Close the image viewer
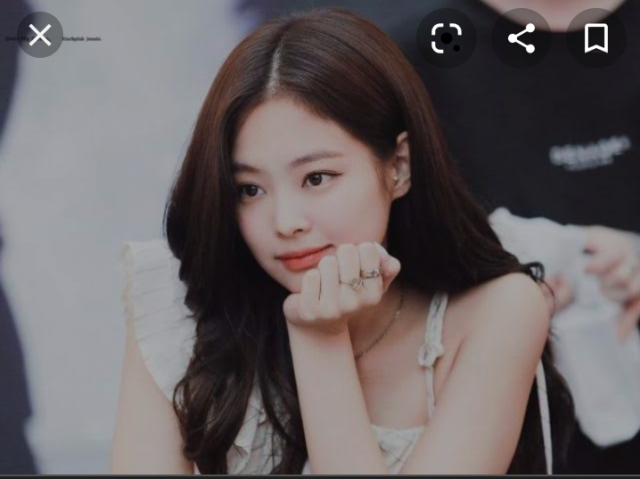Screen dimensions: 640x479 click(x=39, y=36)
